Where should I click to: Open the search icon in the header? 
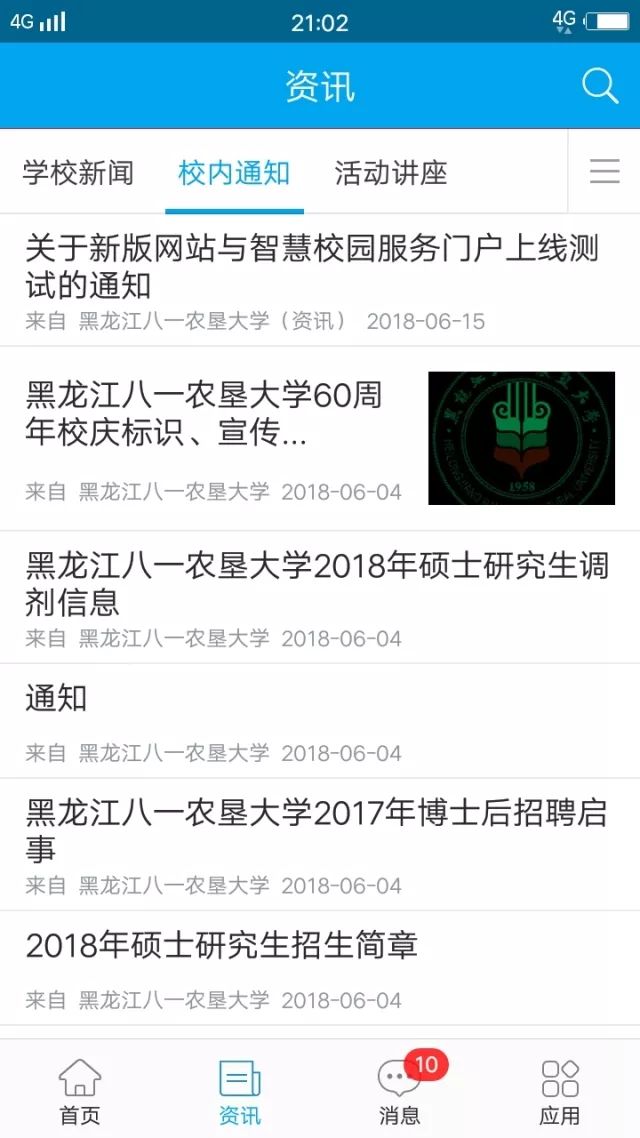pyautogui.click(x=600, y=87)
